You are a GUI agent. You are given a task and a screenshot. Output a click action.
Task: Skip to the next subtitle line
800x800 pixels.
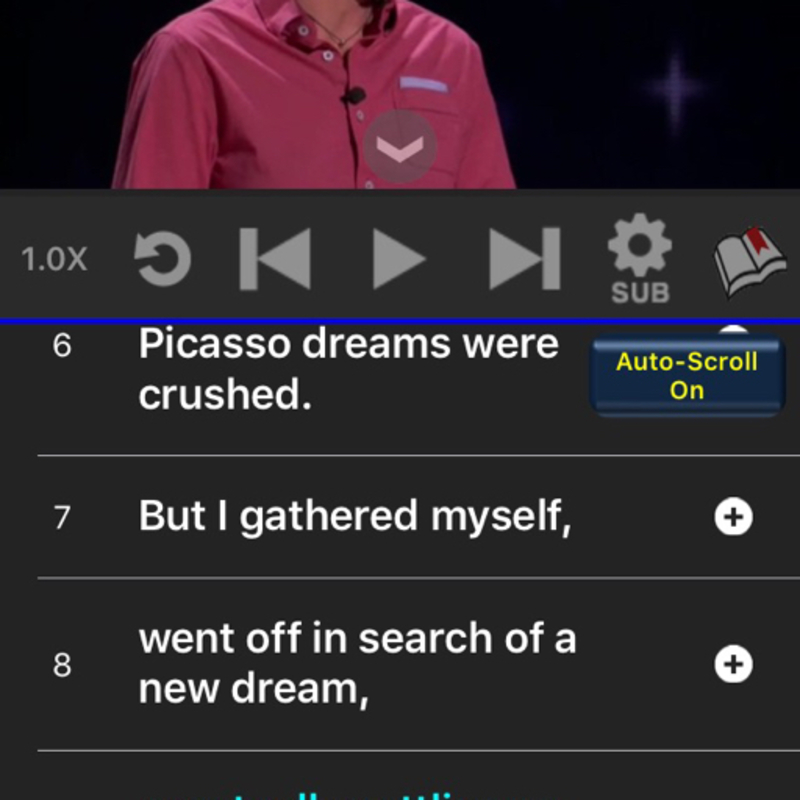point(524,259)
